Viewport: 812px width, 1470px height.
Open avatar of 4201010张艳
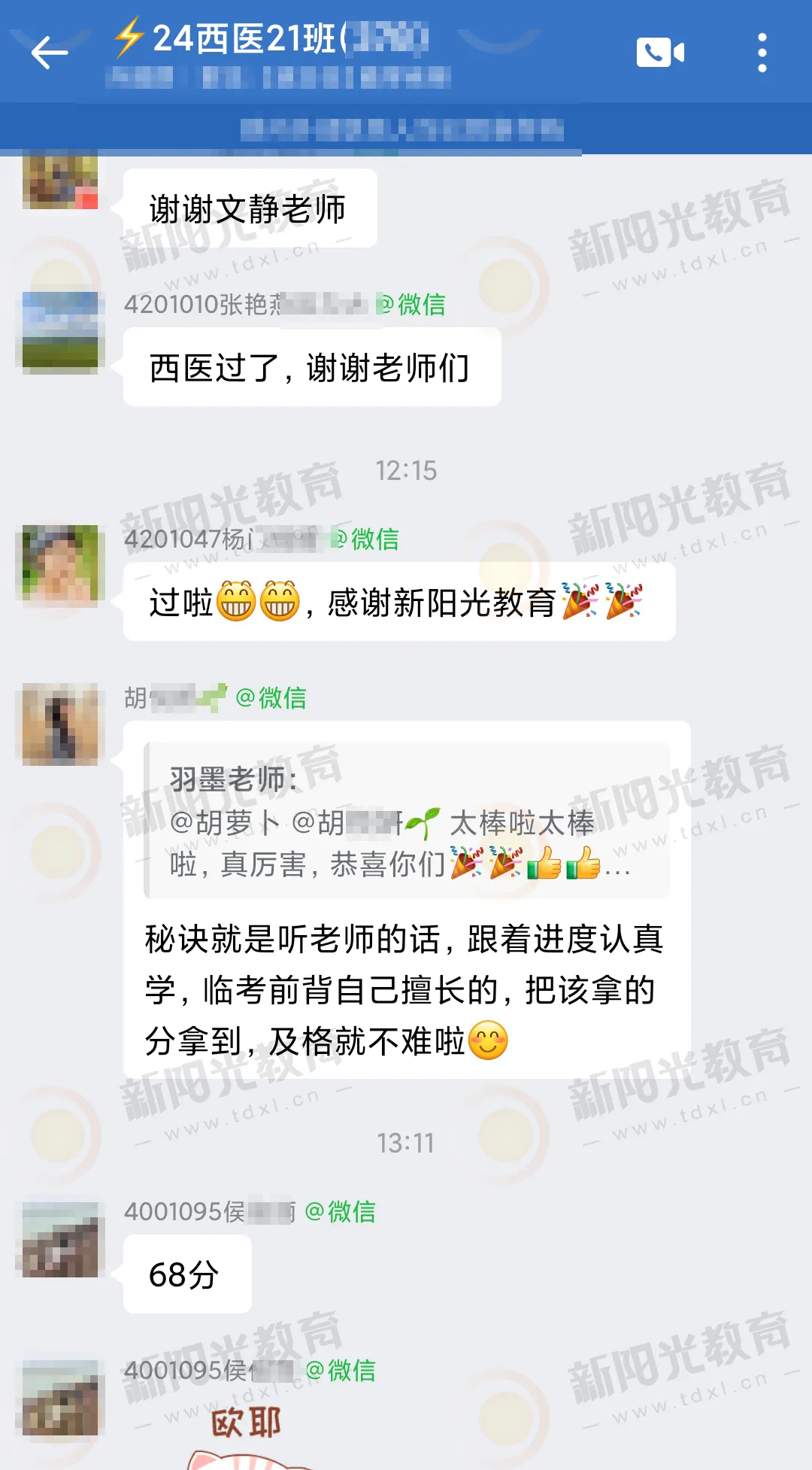tap(60, 333)
